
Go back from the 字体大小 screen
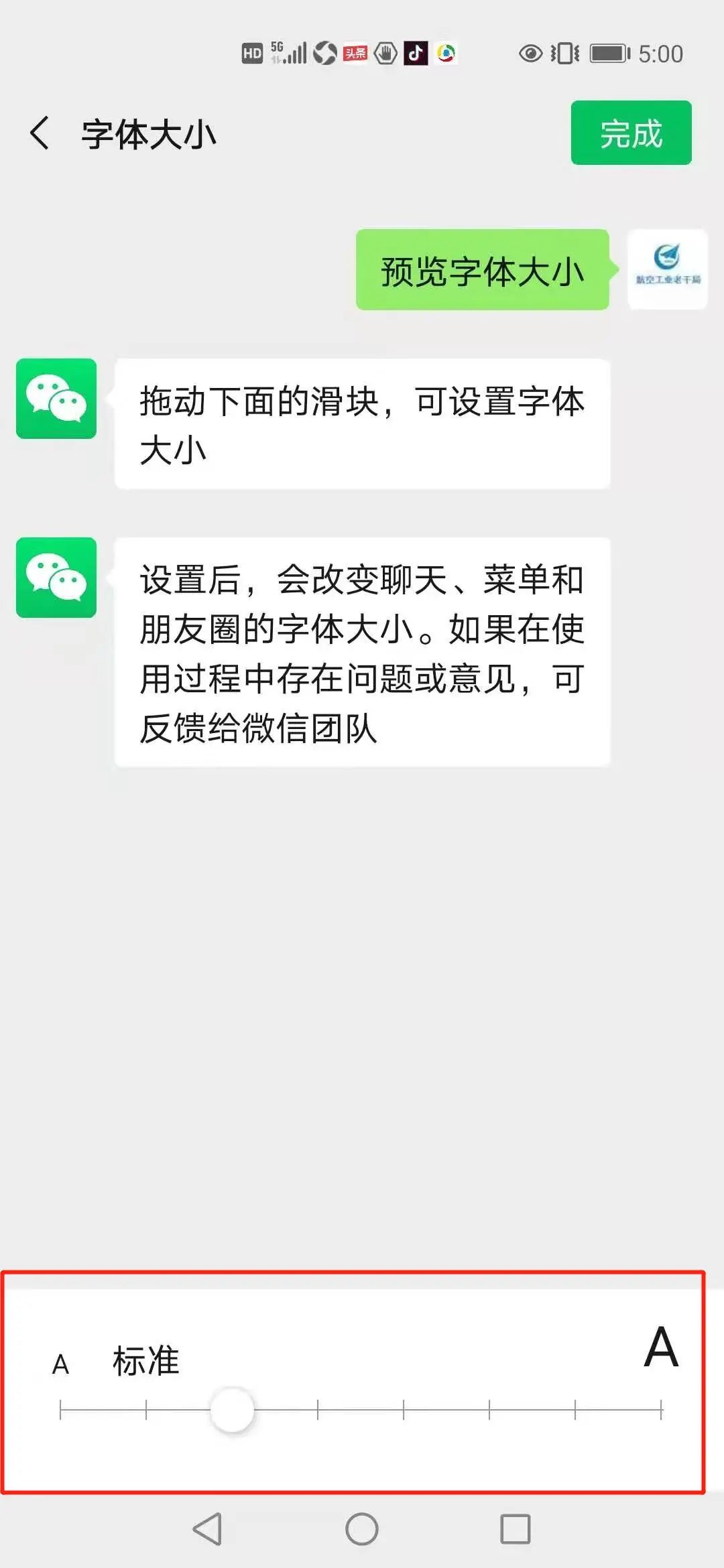coord(40,133)
